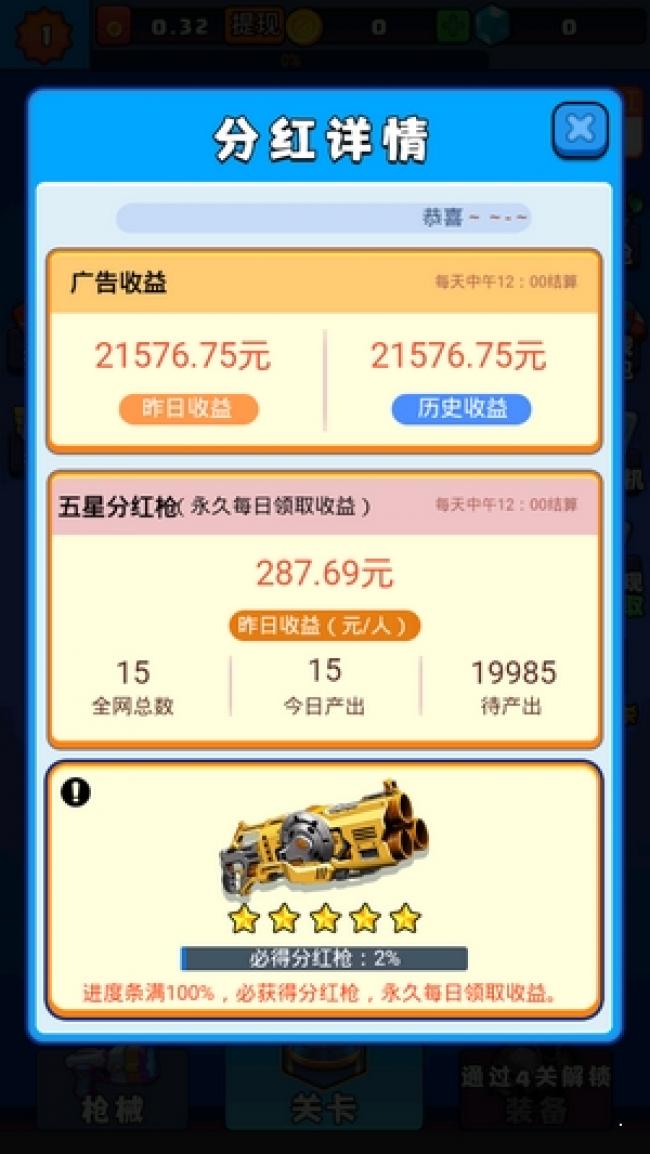This screenshot has height=1154, width=650.
Task: Open the exclamation info icon beside the gun
Action: coord(76,792)
